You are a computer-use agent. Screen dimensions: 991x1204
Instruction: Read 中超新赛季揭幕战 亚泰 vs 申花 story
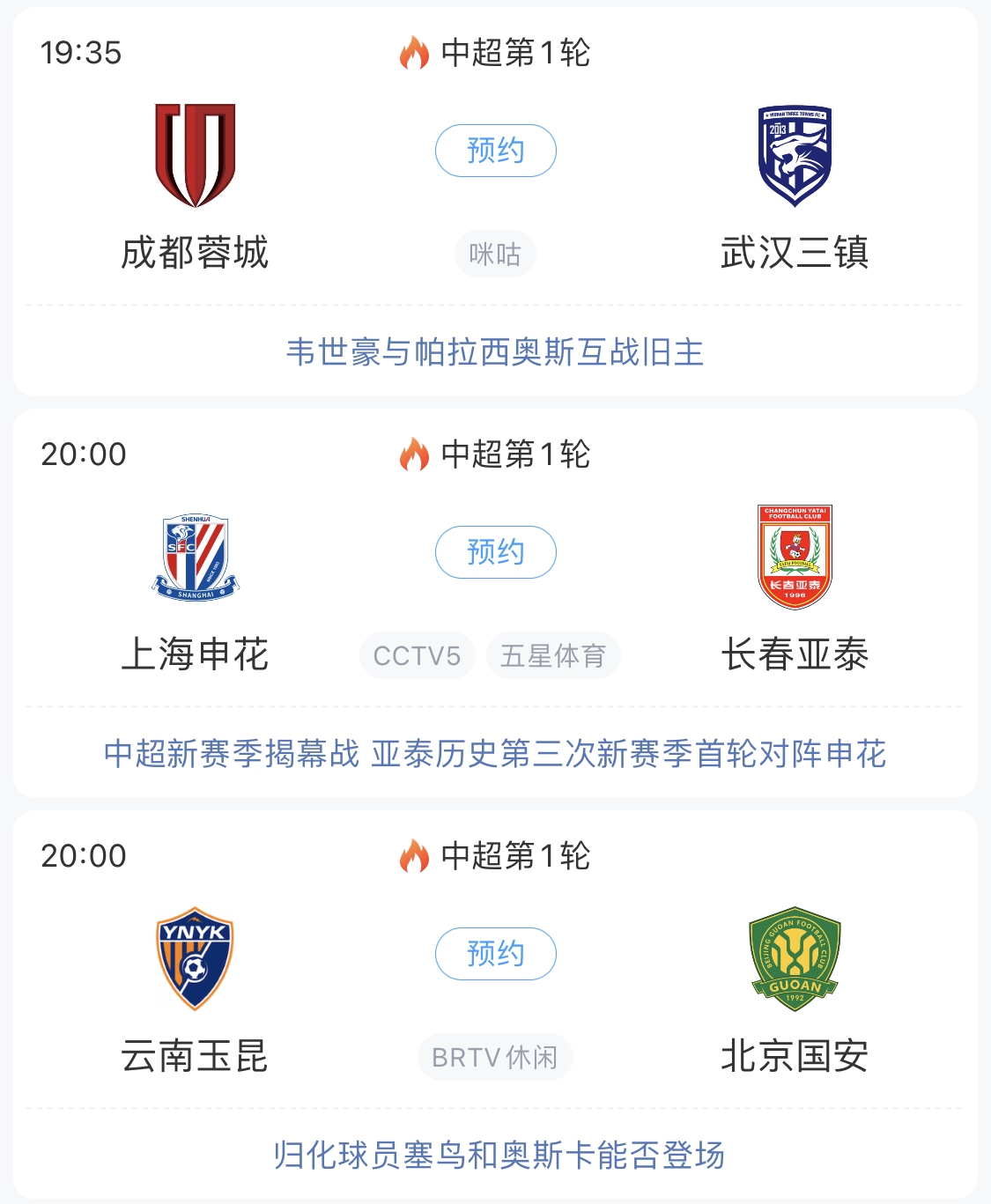[495, 754]
